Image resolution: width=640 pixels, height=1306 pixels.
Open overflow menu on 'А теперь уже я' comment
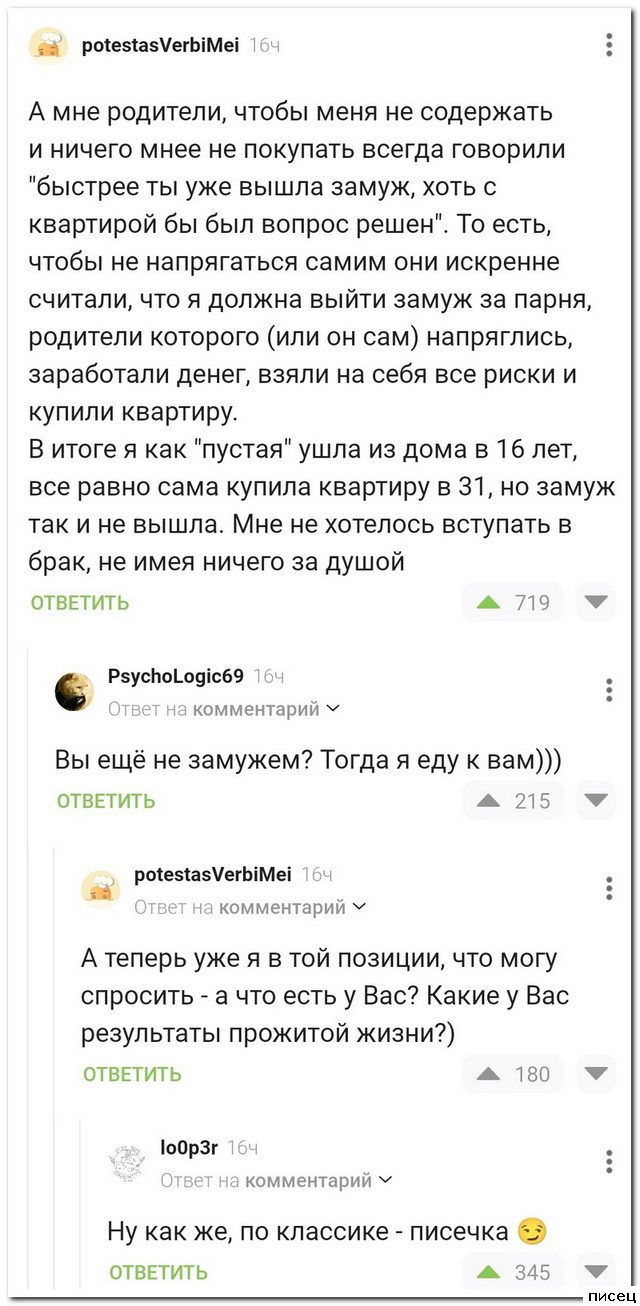[610, 889]
